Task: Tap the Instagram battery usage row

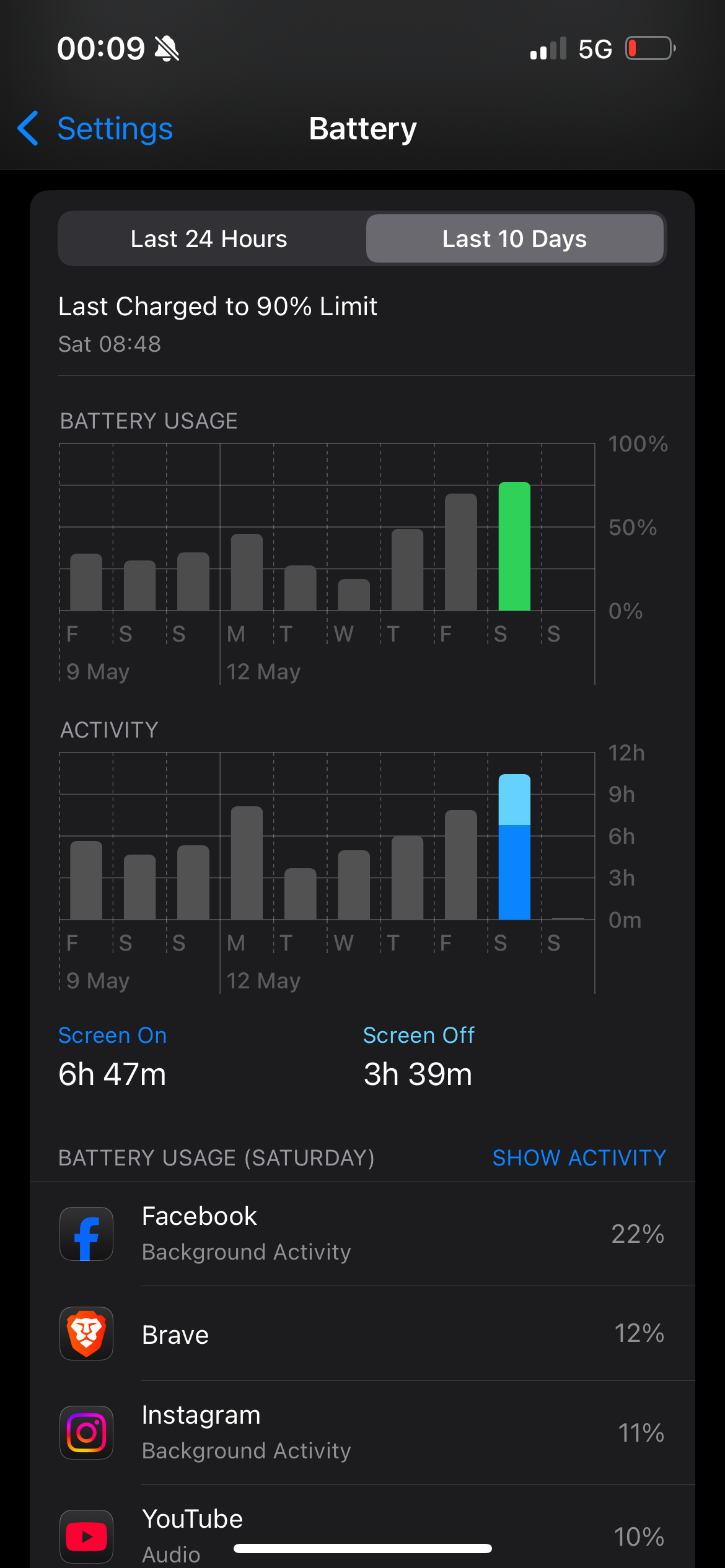Action: click(x=362, y=1432)
